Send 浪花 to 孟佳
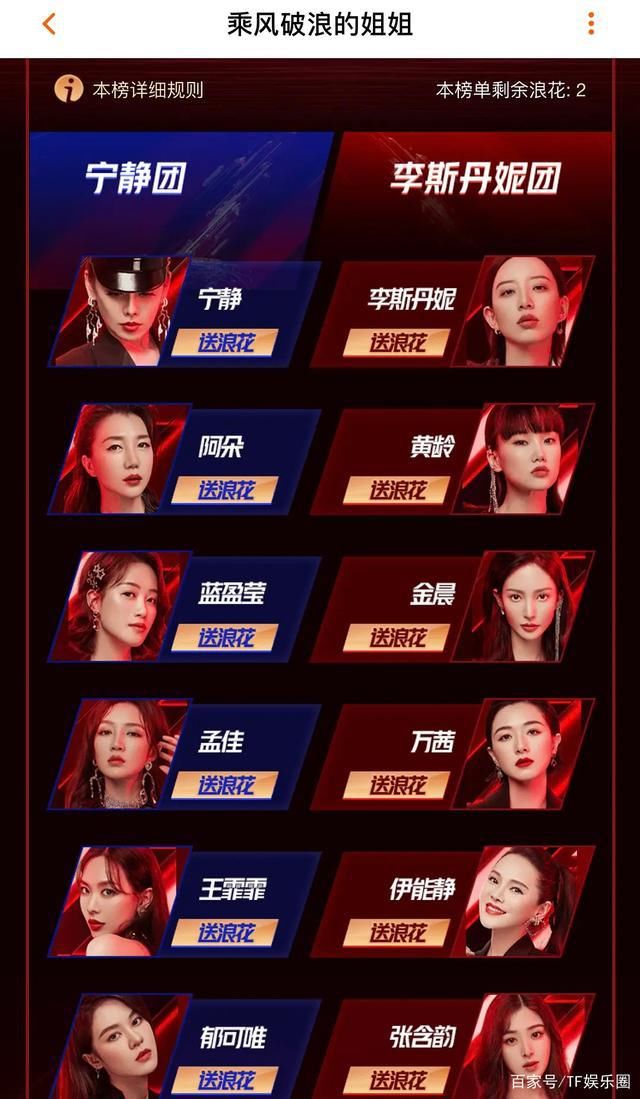The height and width of the screenshot is (1099, 640). tap(225, 785)
